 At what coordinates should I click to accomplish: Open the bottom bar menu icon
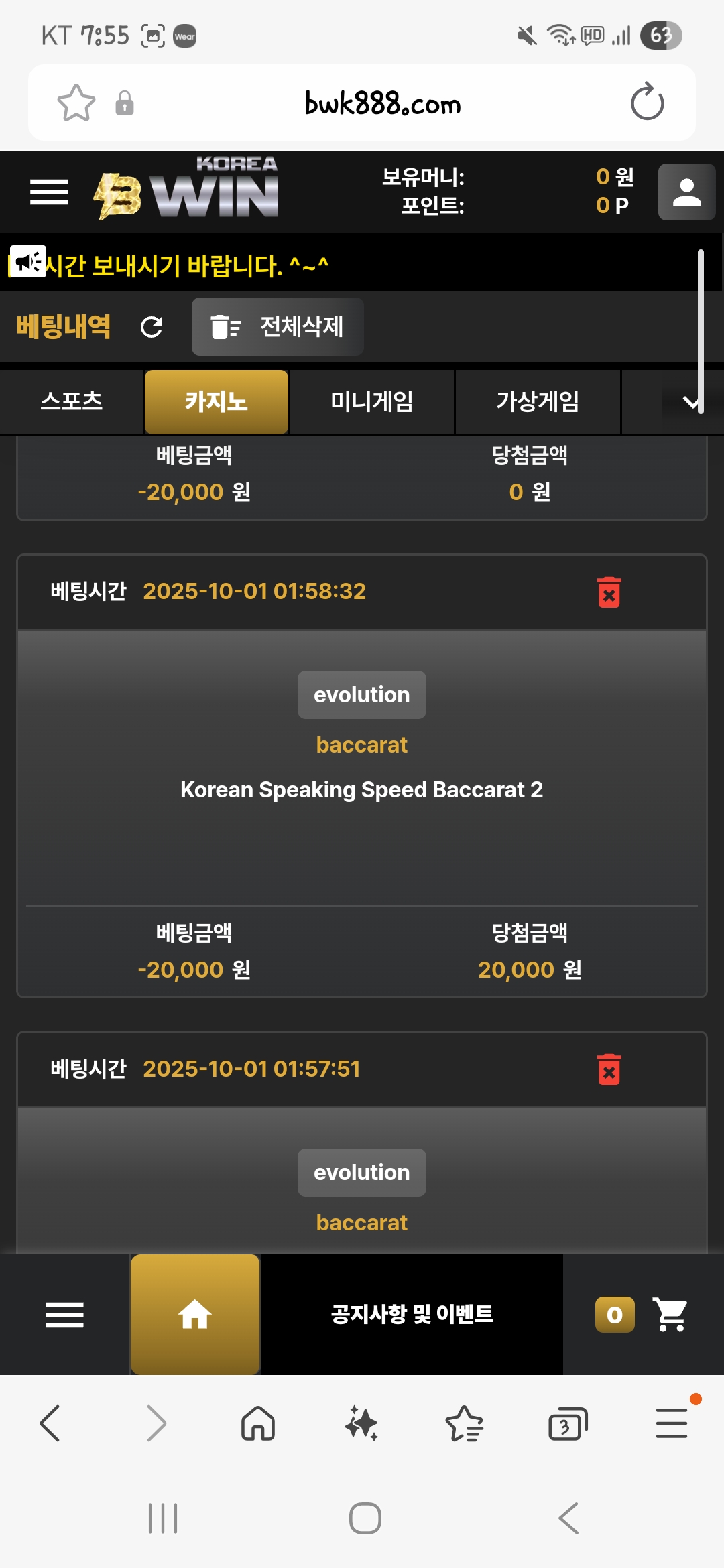point(64,1315)
